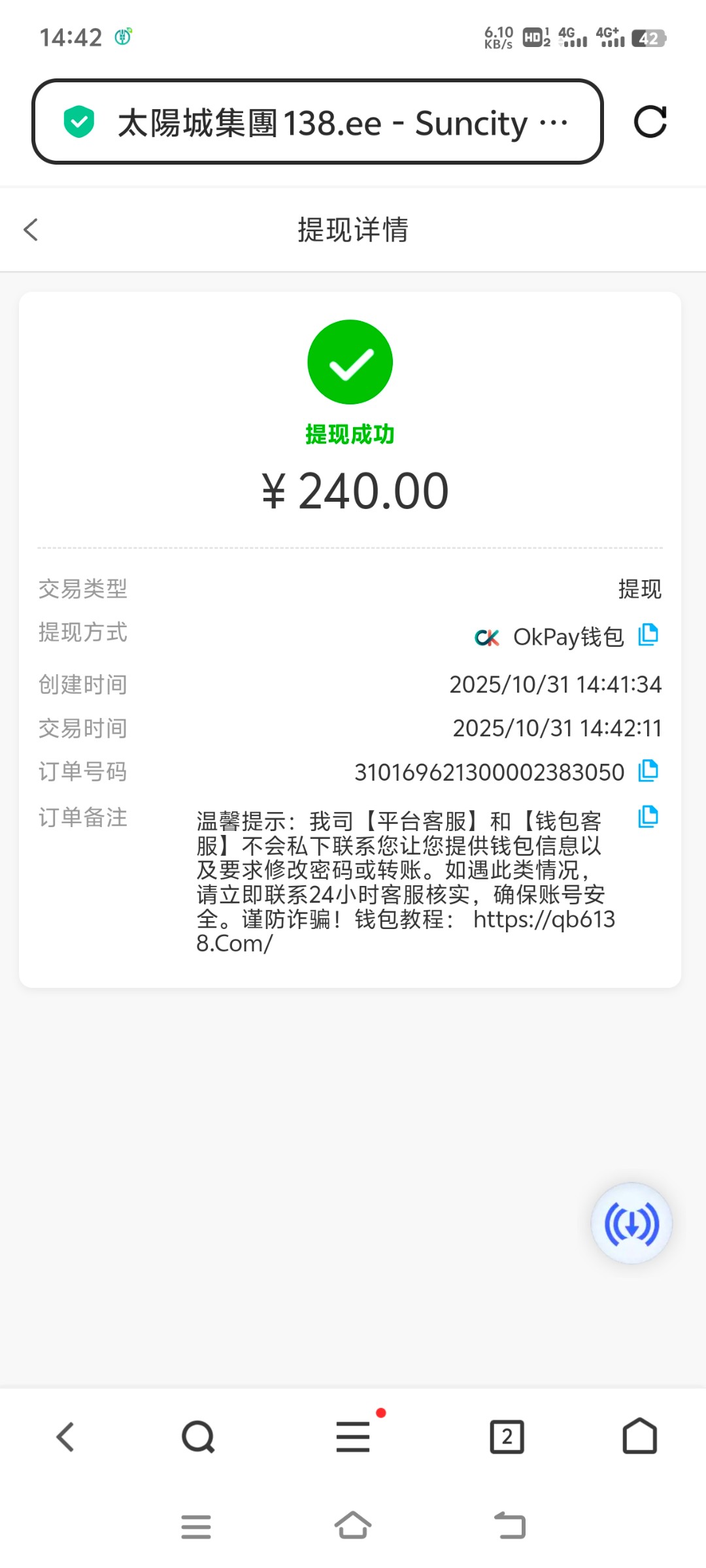
Task: Go back using the page back arrow
Action: pyautogui.click(x=31, y=229)
